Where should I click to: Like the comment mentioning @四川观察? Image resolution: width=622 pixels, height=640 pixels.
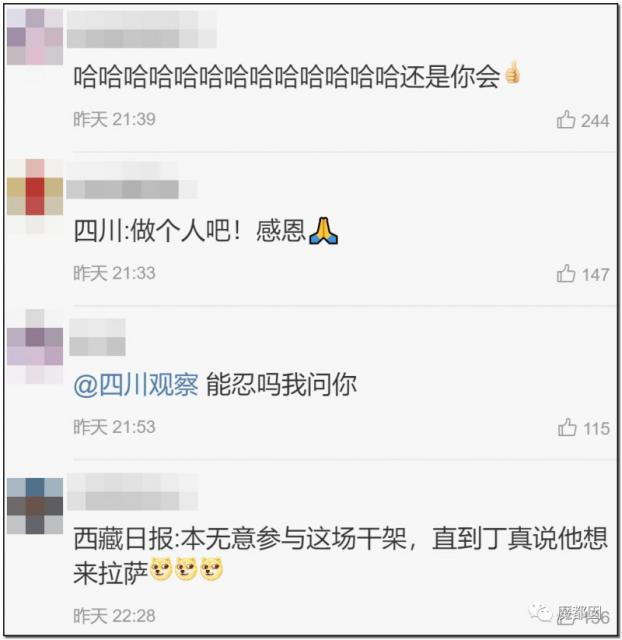(567, 428)
